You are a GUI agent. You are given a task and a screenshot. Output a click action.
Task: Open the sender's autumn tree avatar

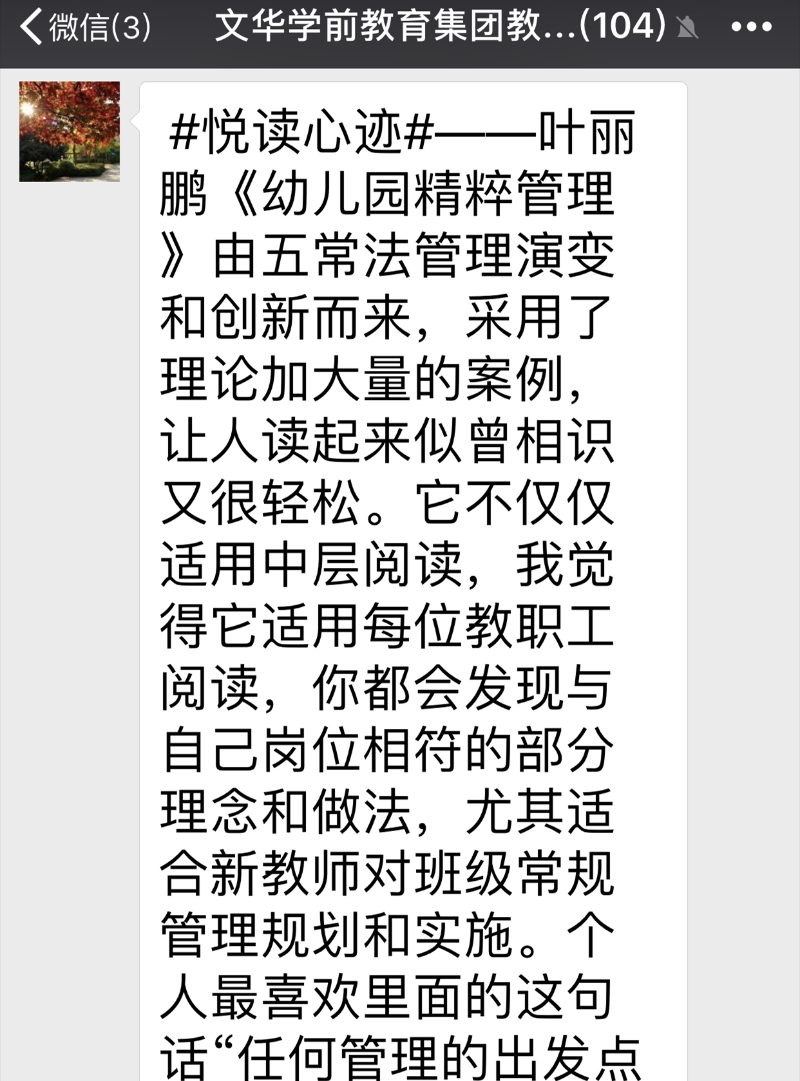[x=70, y=131]
